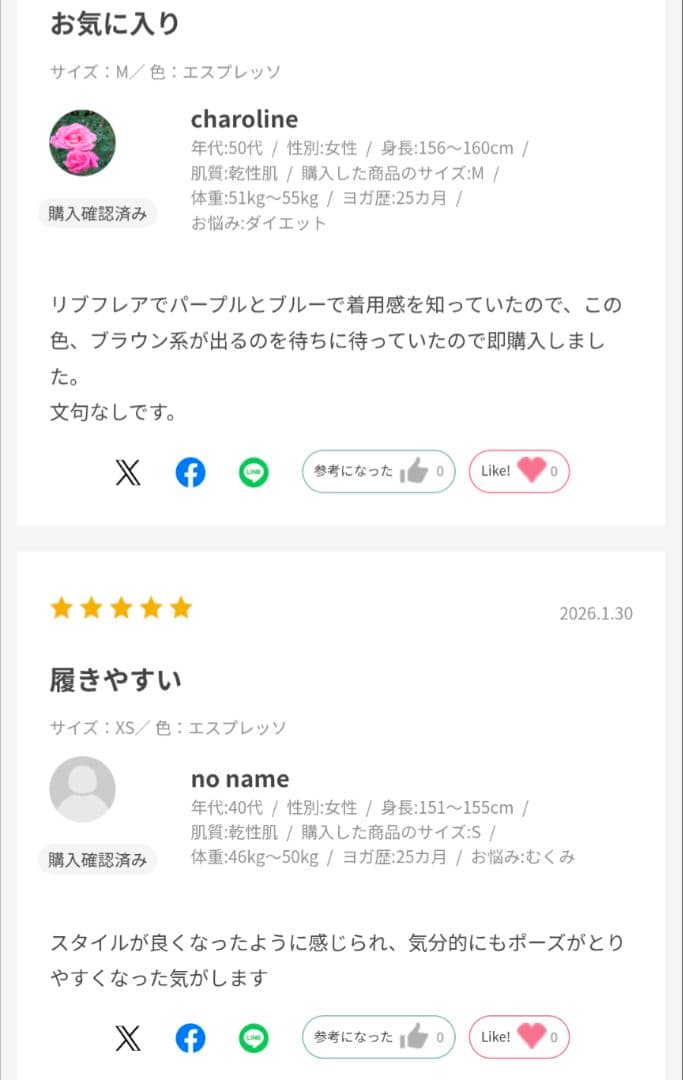Share charoline's review on Facebook
Viewport: 683px width, 1080px height.
click(x=190, y=472)
